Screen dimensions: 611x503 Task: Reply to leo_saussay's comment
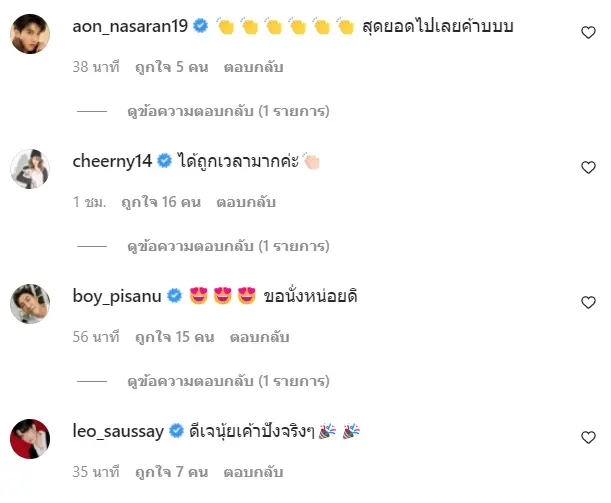tap(253, 471)
